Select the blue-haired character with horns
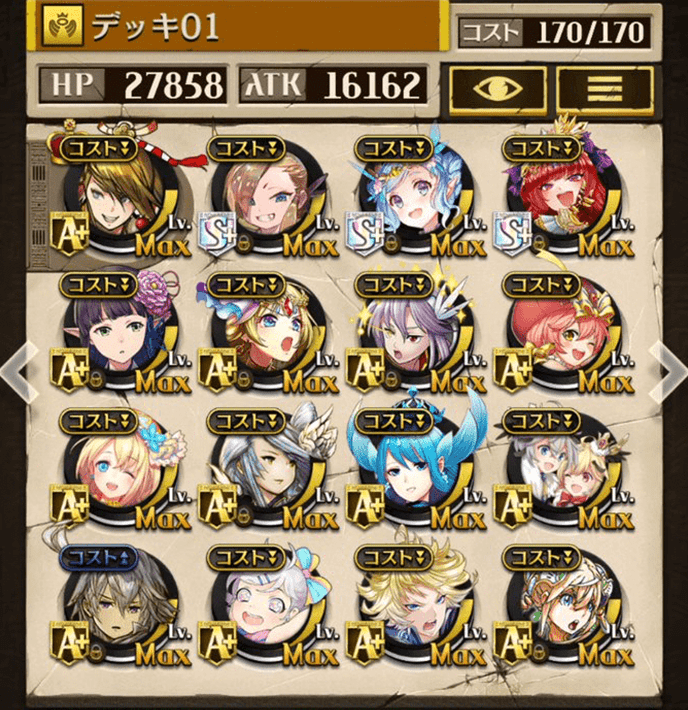688x710 pixels. click(411, 470)
